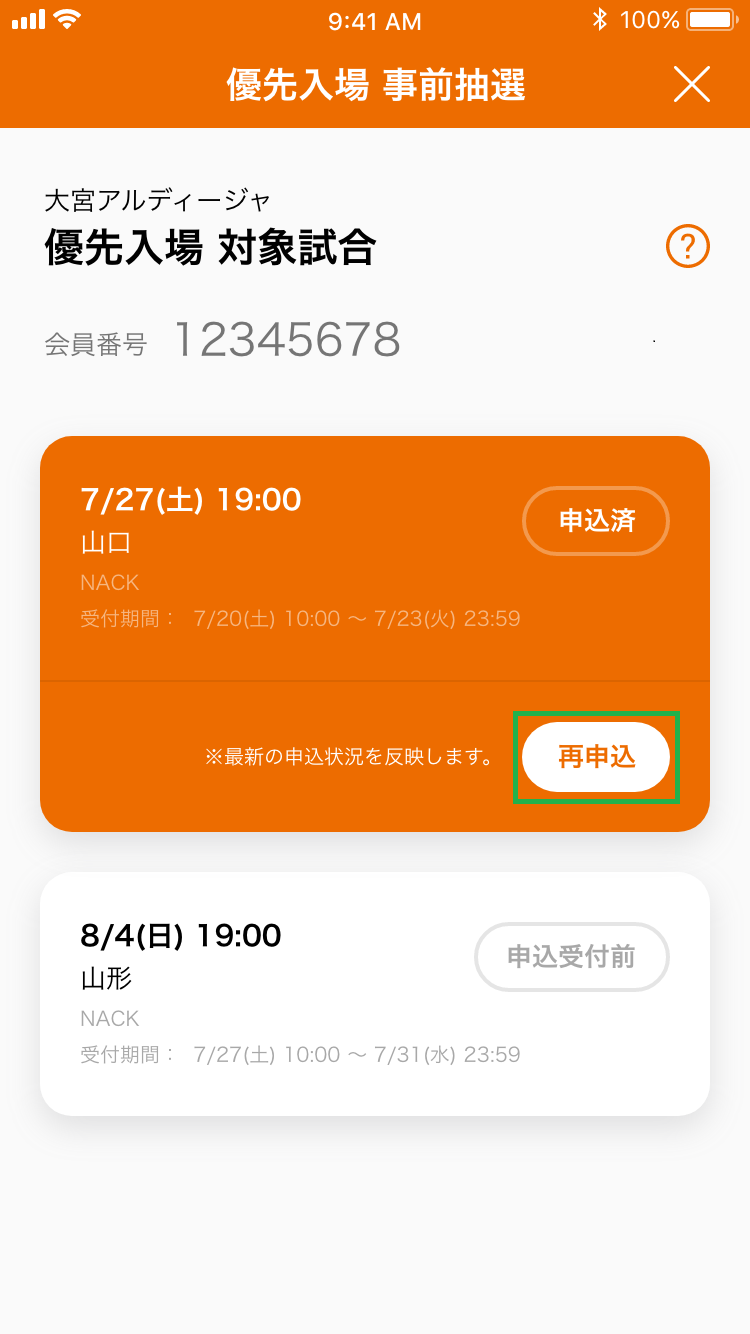Open the 8/4 山形 match card
Image resolution: width=750 pixels, height=1334 pixels.
375,994
